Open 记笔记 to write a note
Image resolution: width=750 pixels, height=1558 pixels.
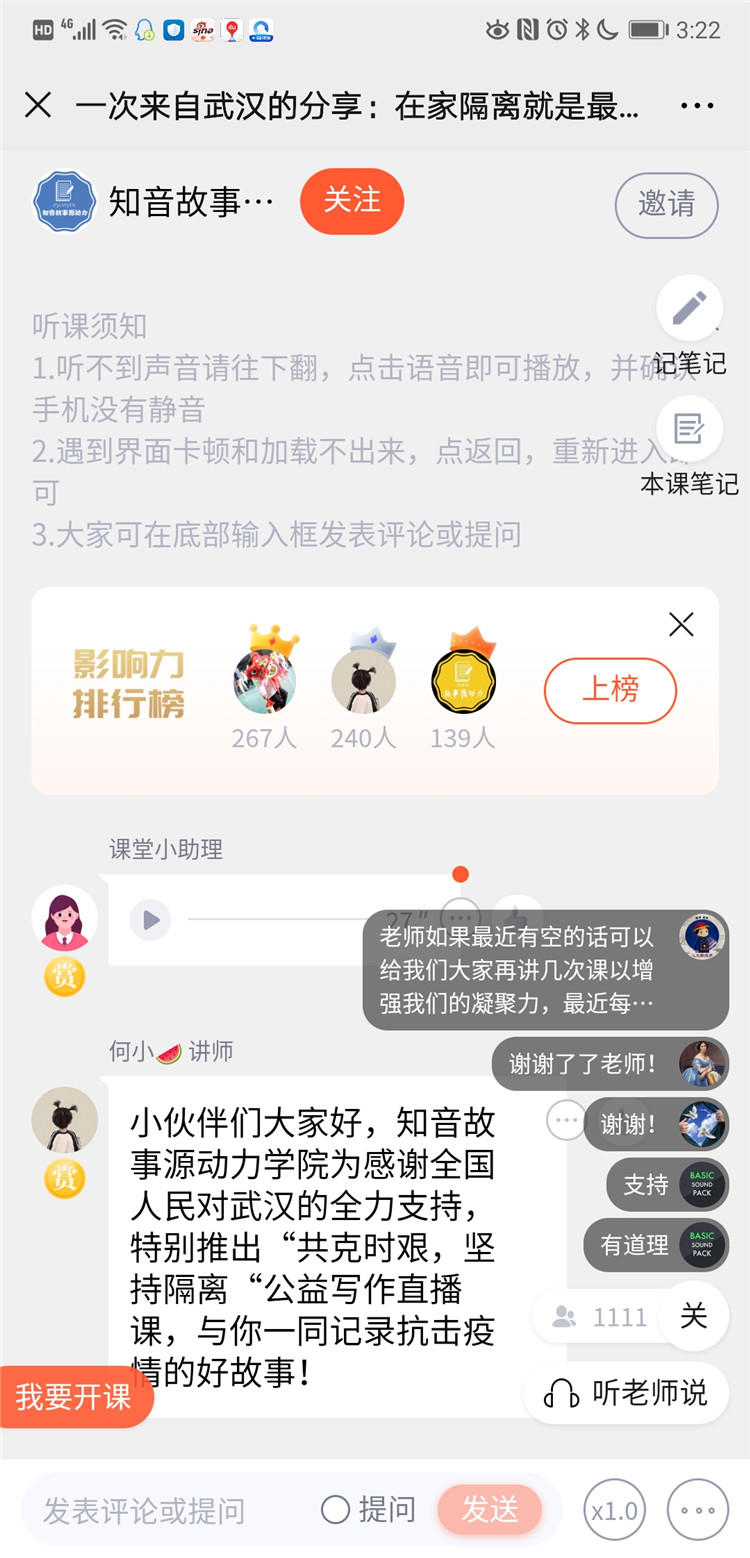690,309
